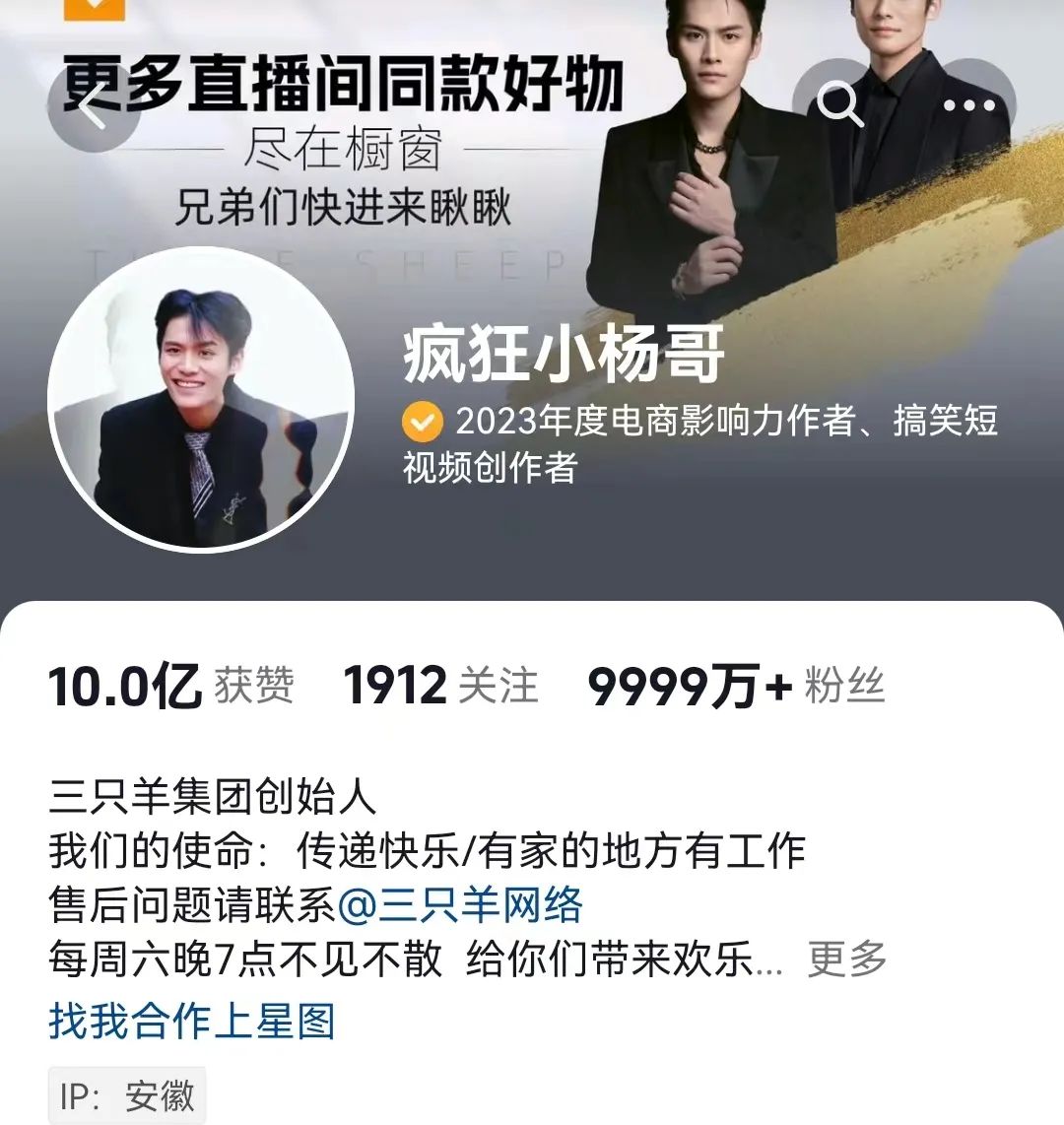View the 9999万+ 粉丝 followers list
The width and height of the screenshot is (1064, 1125).
[x=735, y=686]
